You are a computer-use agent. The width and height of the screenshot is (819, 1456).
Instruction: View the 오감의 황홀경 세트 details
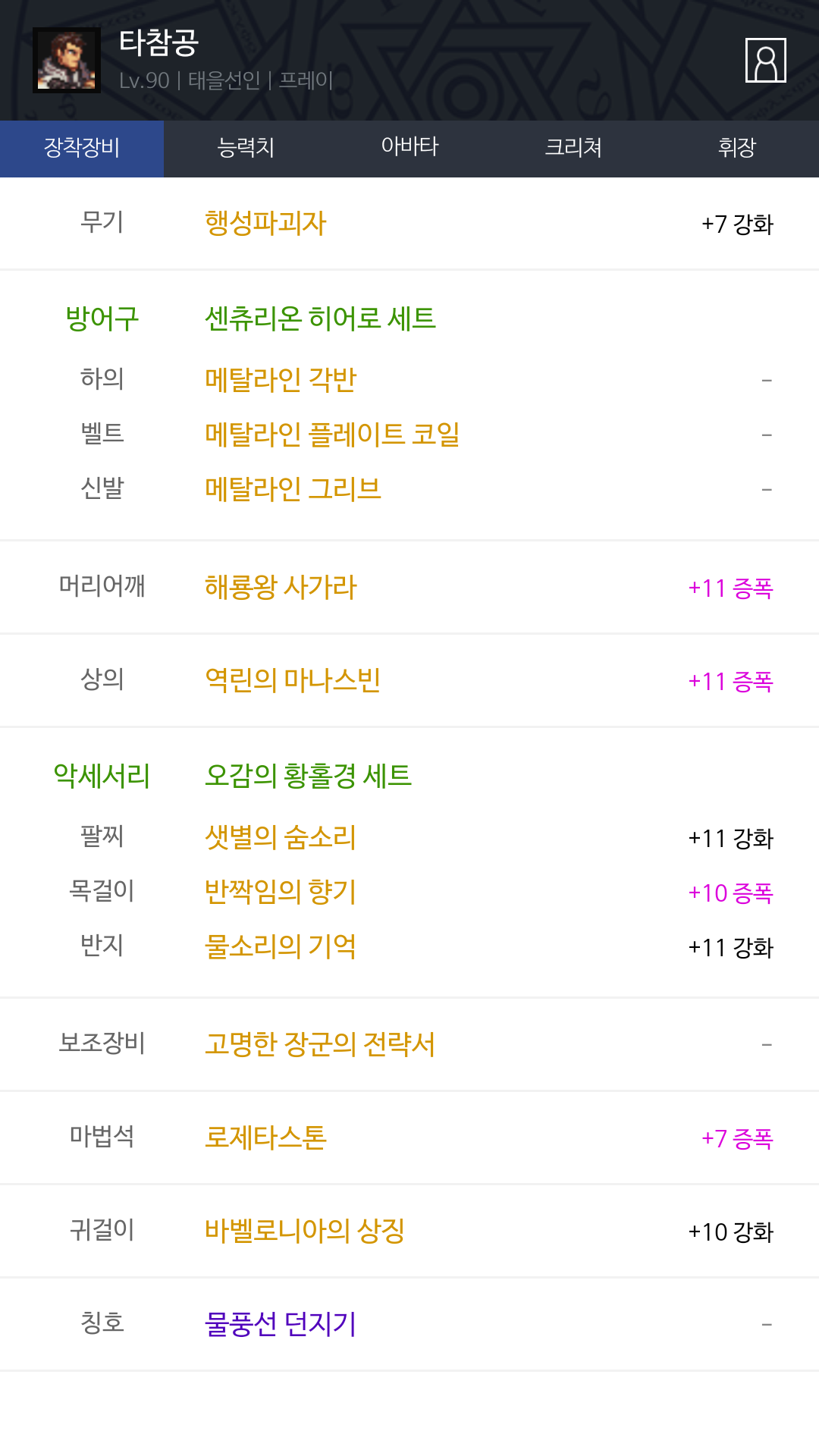(x=308, y=776)
